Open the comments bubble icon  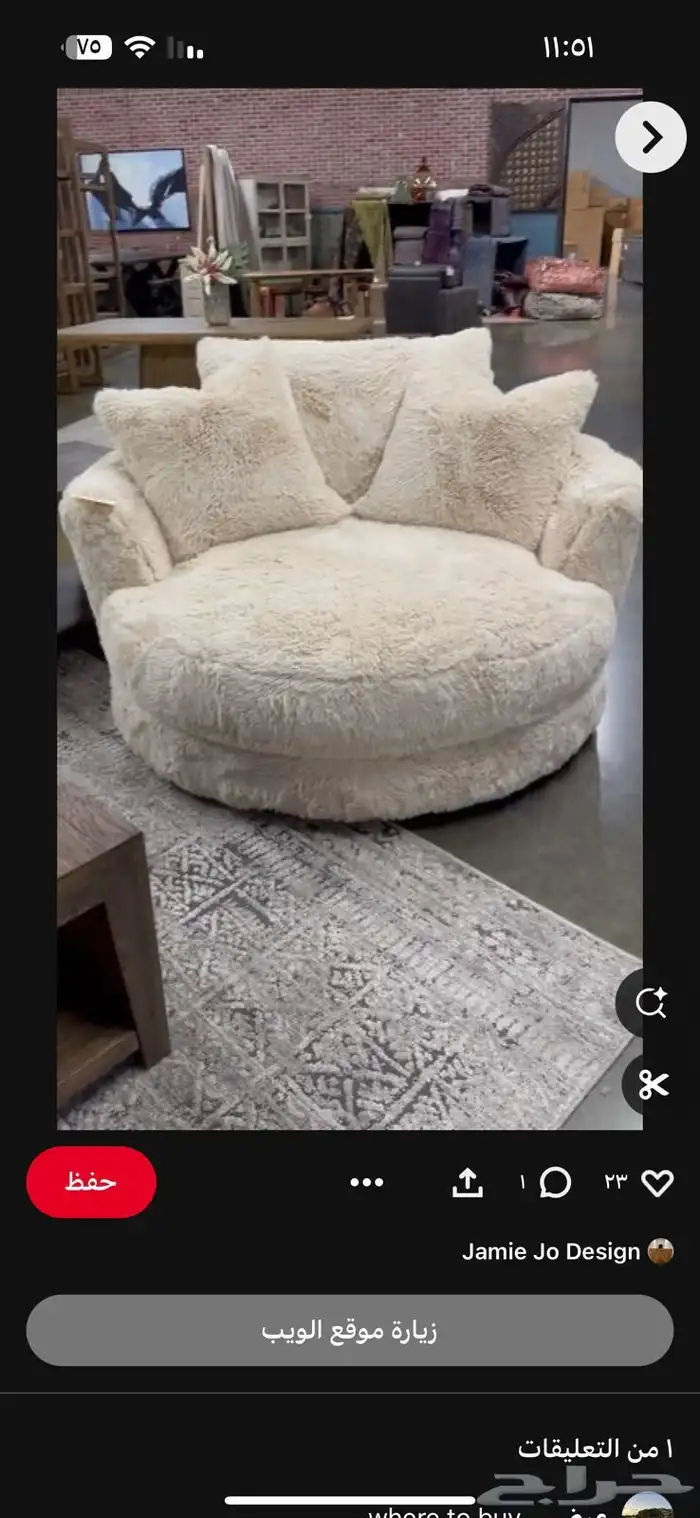point(555,1183)
